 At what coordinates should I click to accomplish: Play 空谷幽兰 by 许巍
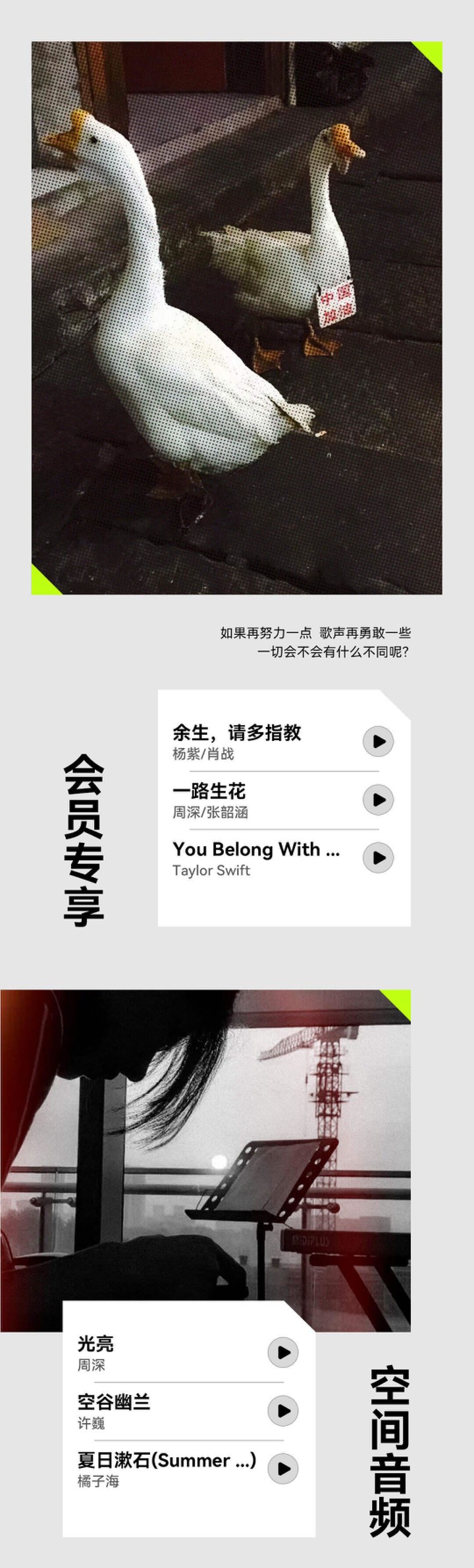click(x=283, y=1411)
